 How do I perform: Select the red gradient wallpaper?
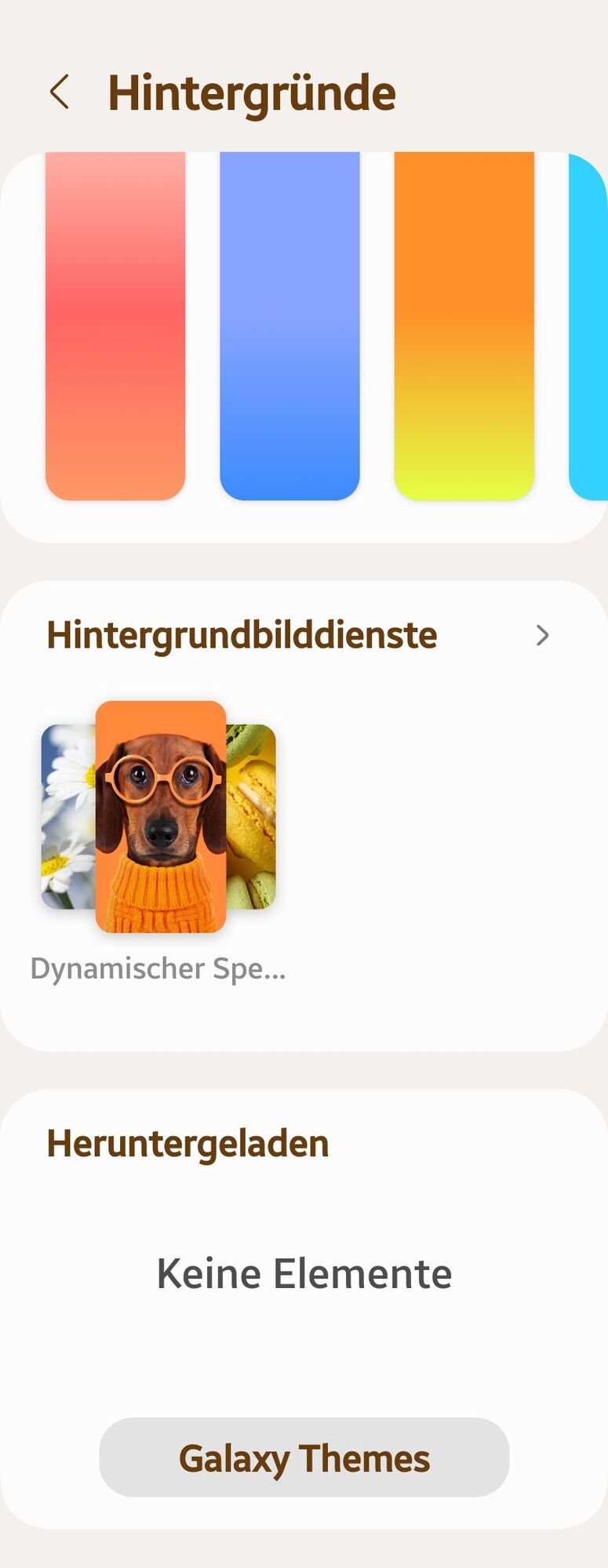pos(115,325)
